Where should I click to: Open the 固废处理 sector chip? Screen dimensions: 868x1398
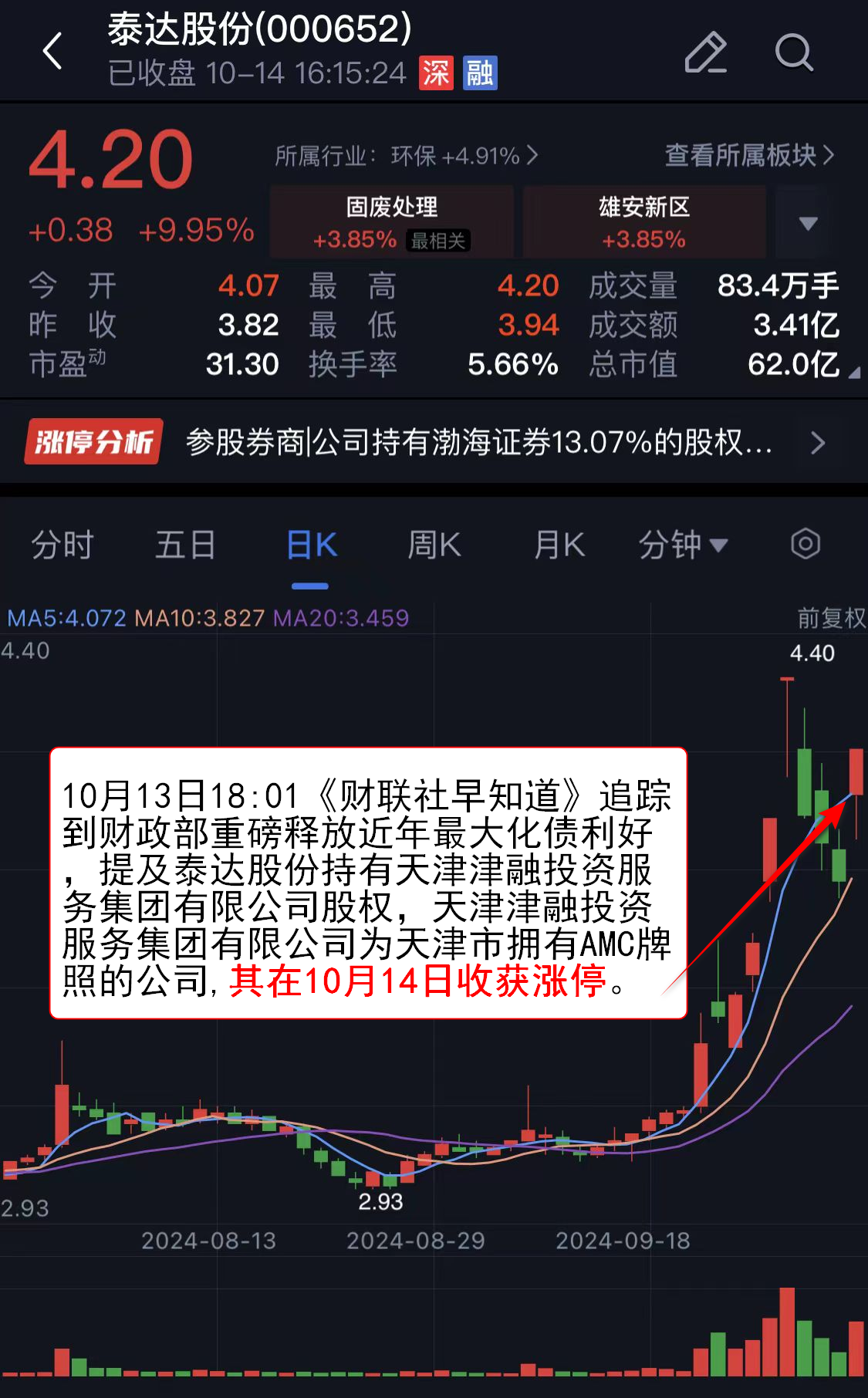(x=392, y=221)
